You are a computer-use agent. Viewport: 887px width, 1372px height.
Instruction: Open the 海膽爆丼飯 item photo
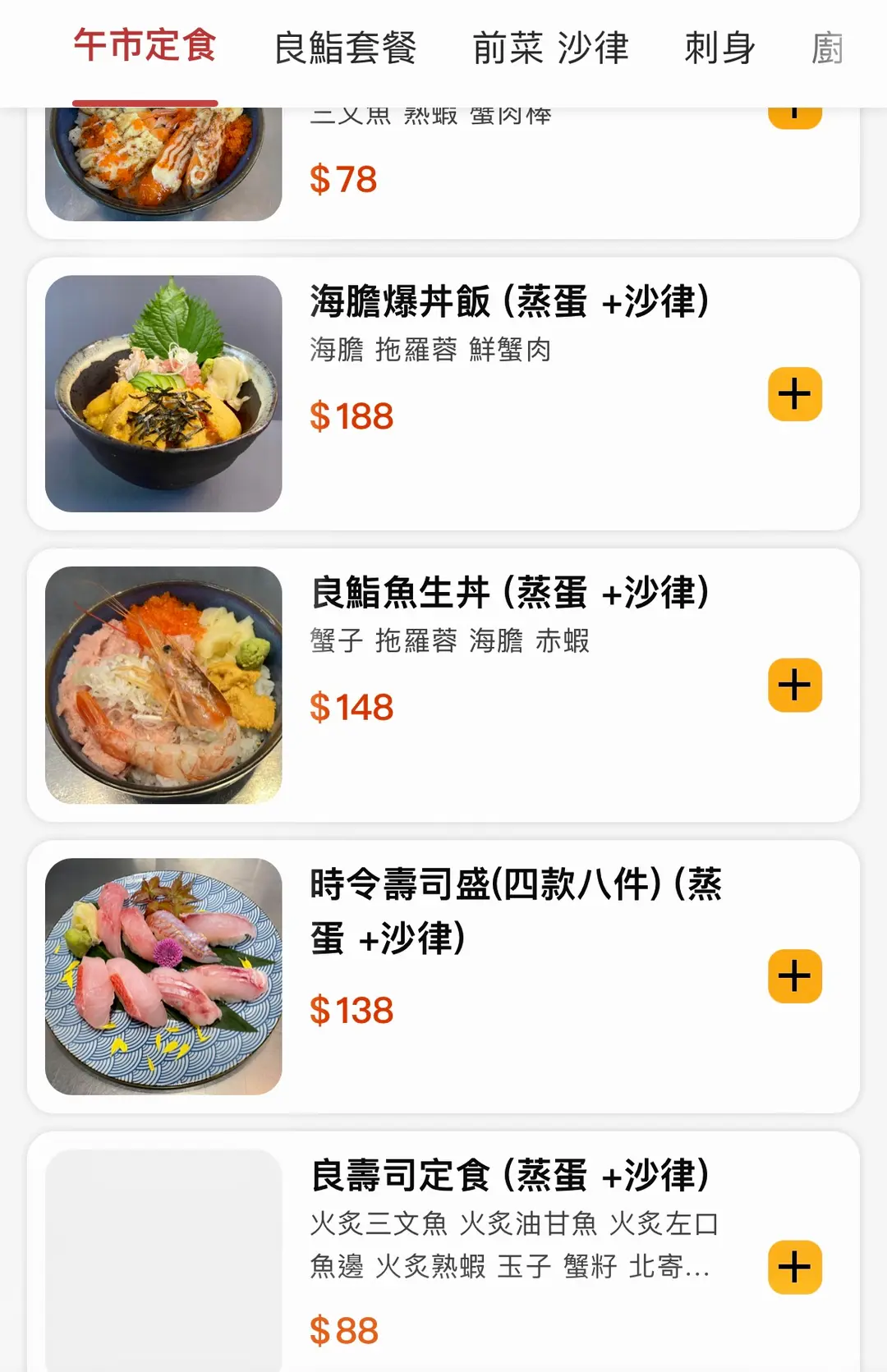click(163, 393)
